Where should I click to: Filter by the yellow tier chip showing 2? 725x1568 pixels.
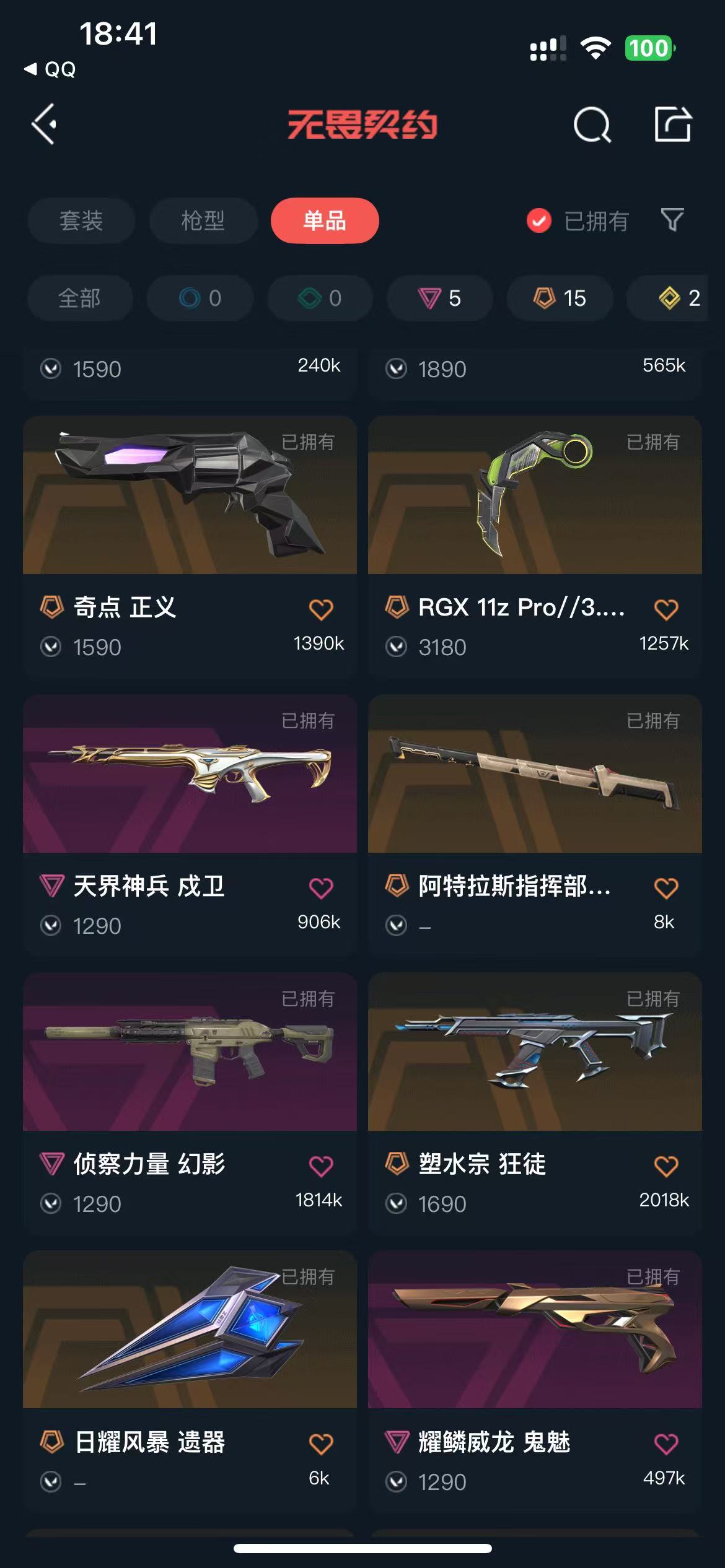678,298
